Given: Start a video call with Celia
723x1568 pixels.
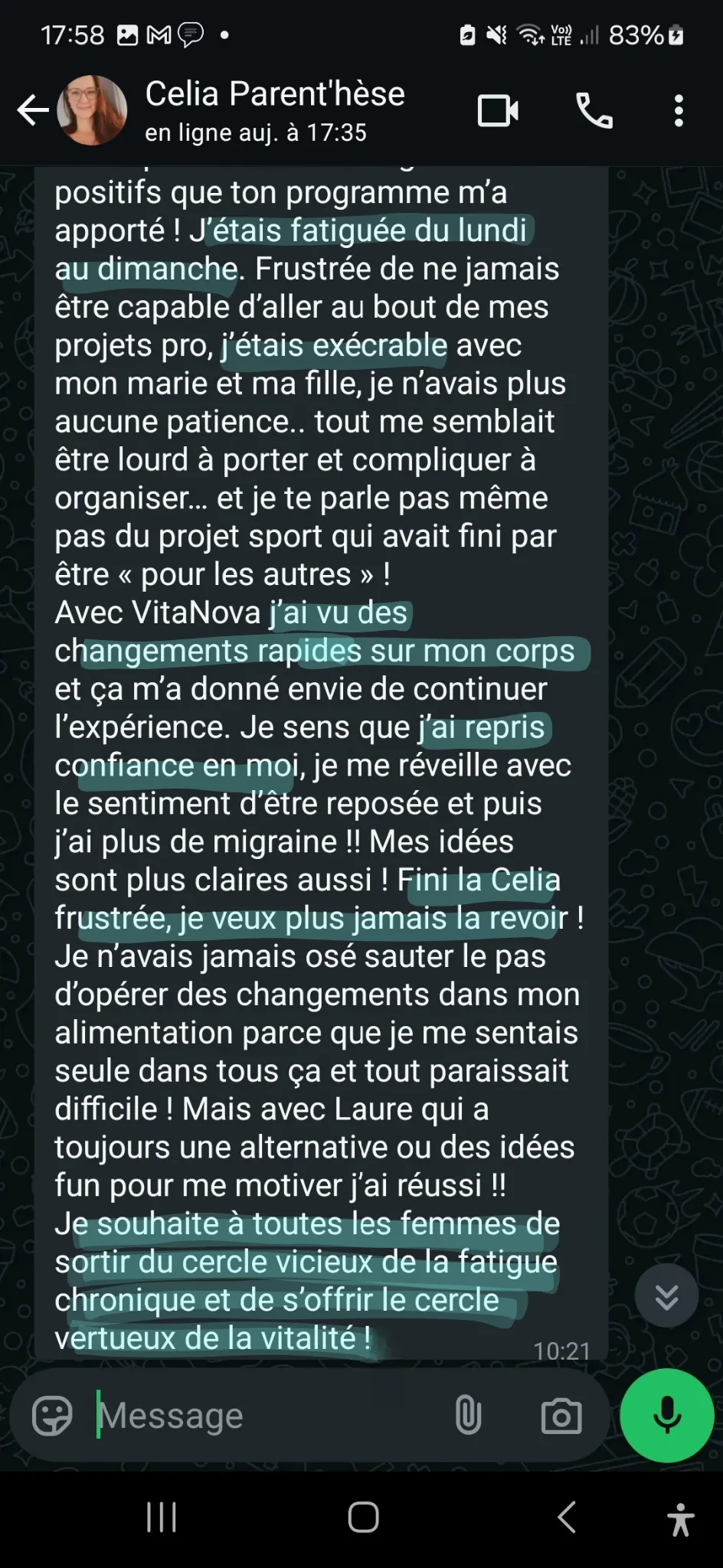Looking at the screenshot, I should [498, 111].
